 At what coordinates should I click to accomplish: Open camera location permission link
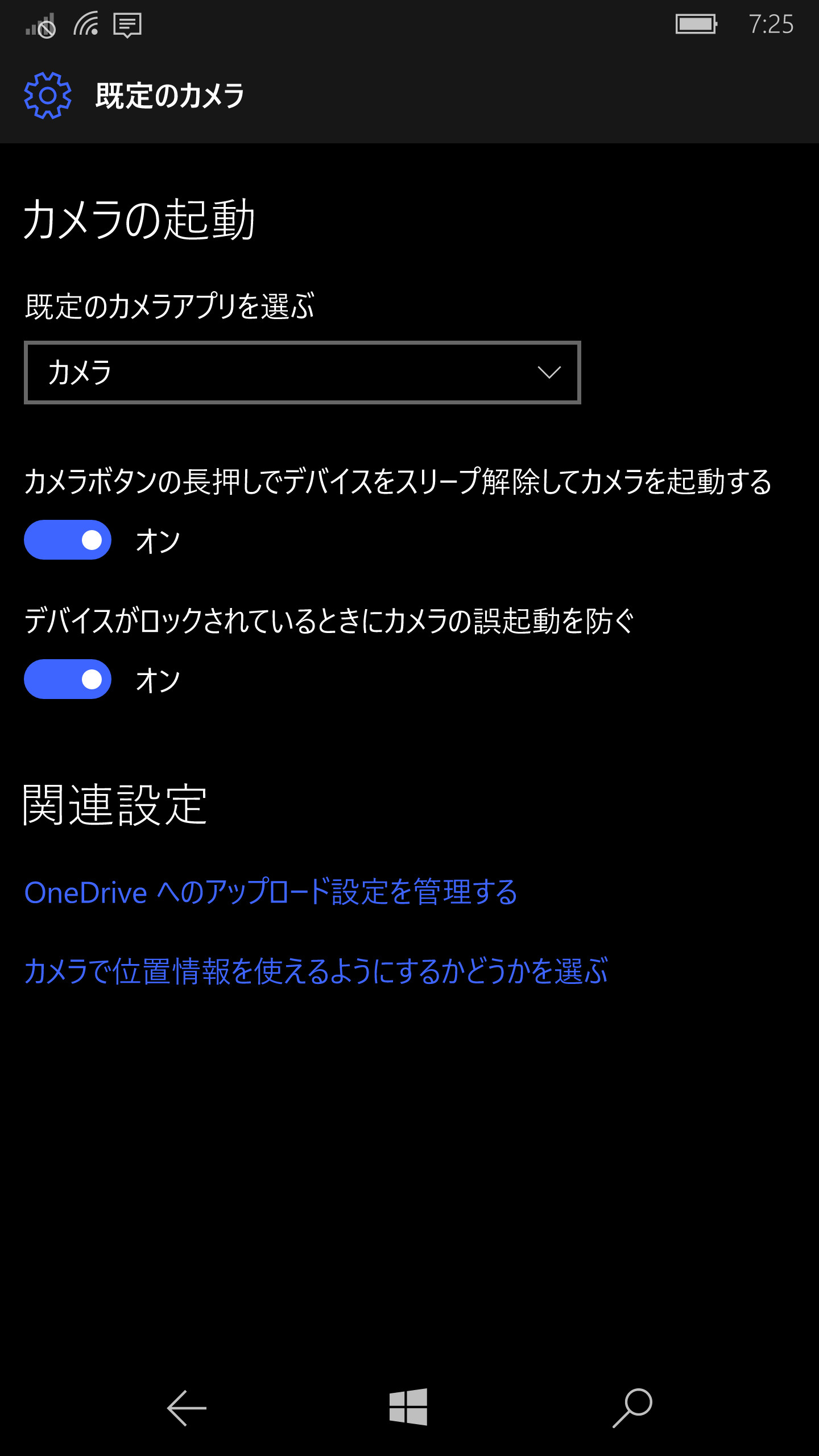316,971
